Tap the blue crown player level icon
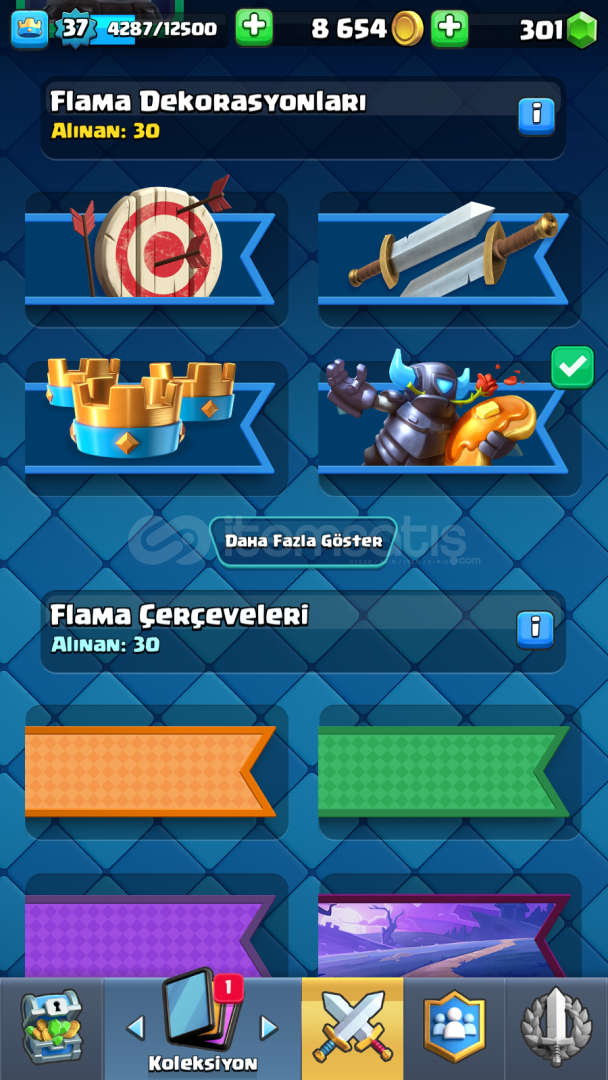This screenshot has height=1080, width=608. point(30,28)
